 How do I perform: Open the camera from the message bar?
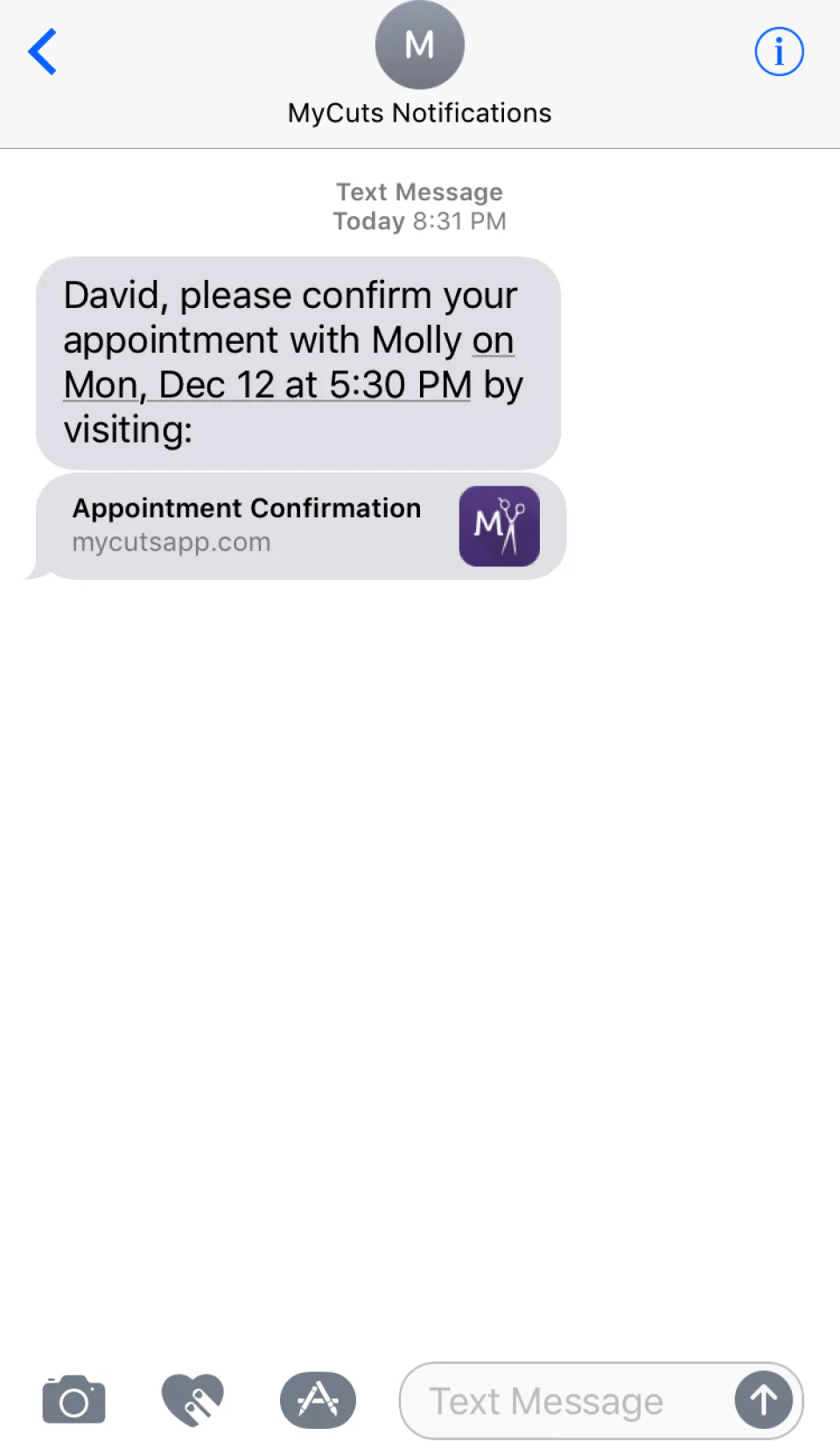click(73, 1400)
